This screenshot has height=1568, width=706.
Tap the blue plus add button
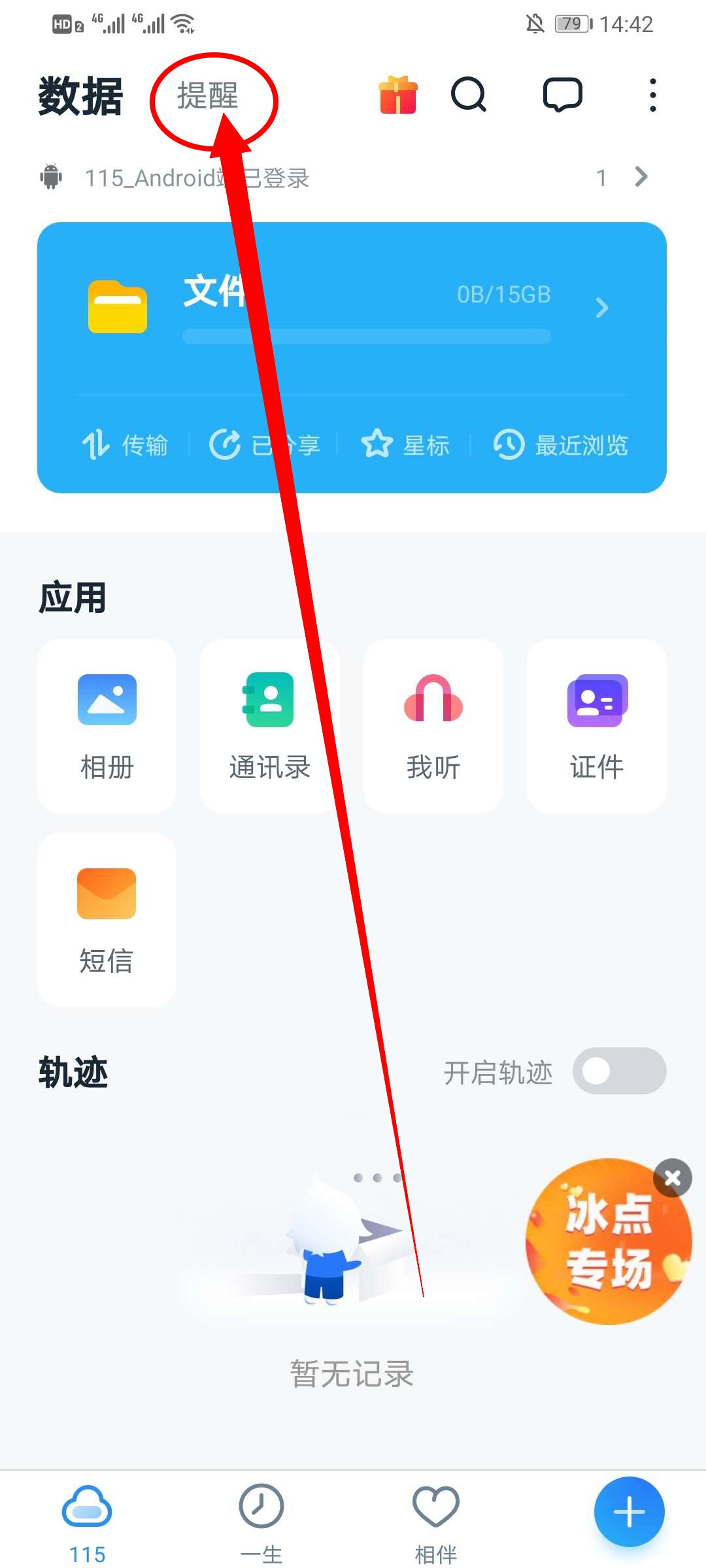click(x=629, y=1511)
